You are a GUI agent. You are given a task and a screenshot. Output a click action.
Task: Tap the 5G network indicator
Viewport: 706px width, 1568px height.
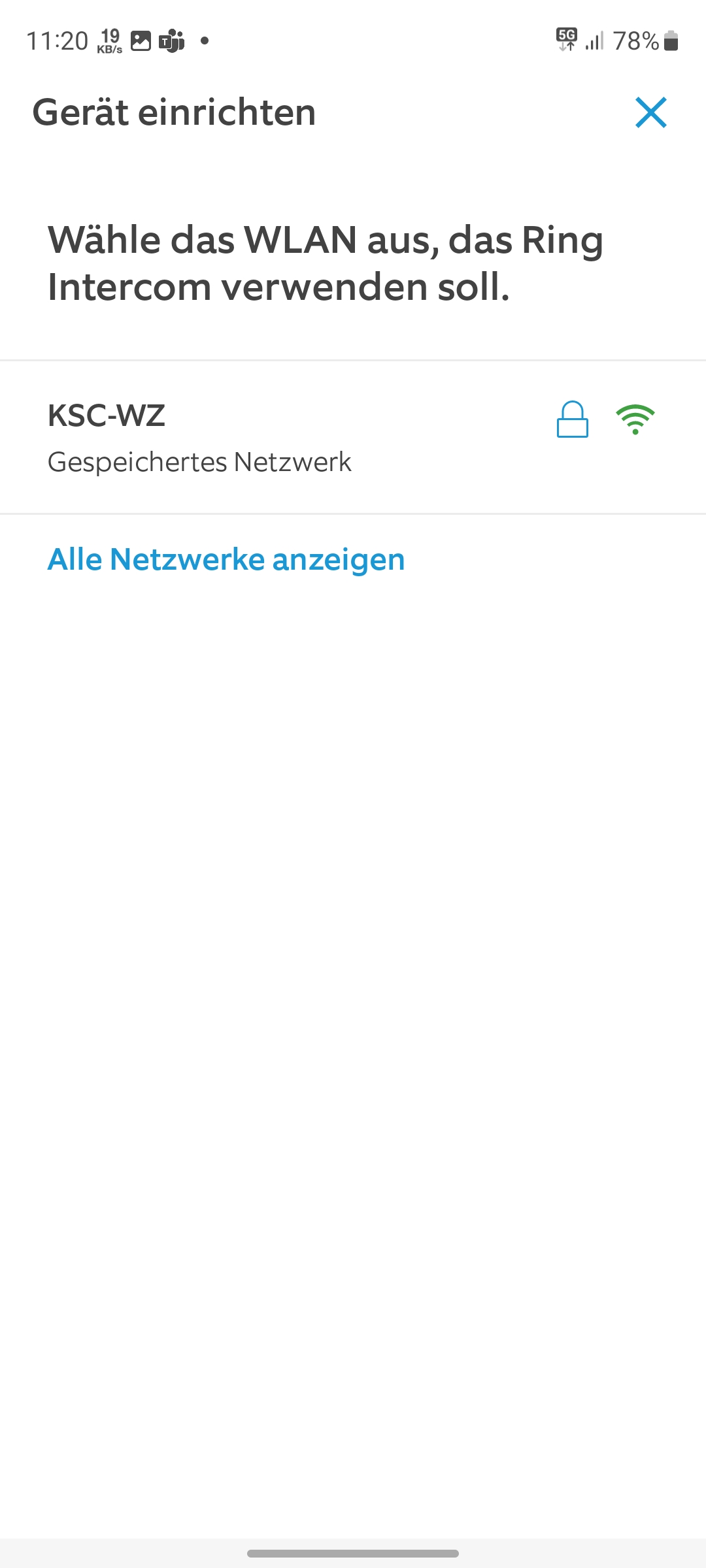pyautogui.click(x=565, y=41)
